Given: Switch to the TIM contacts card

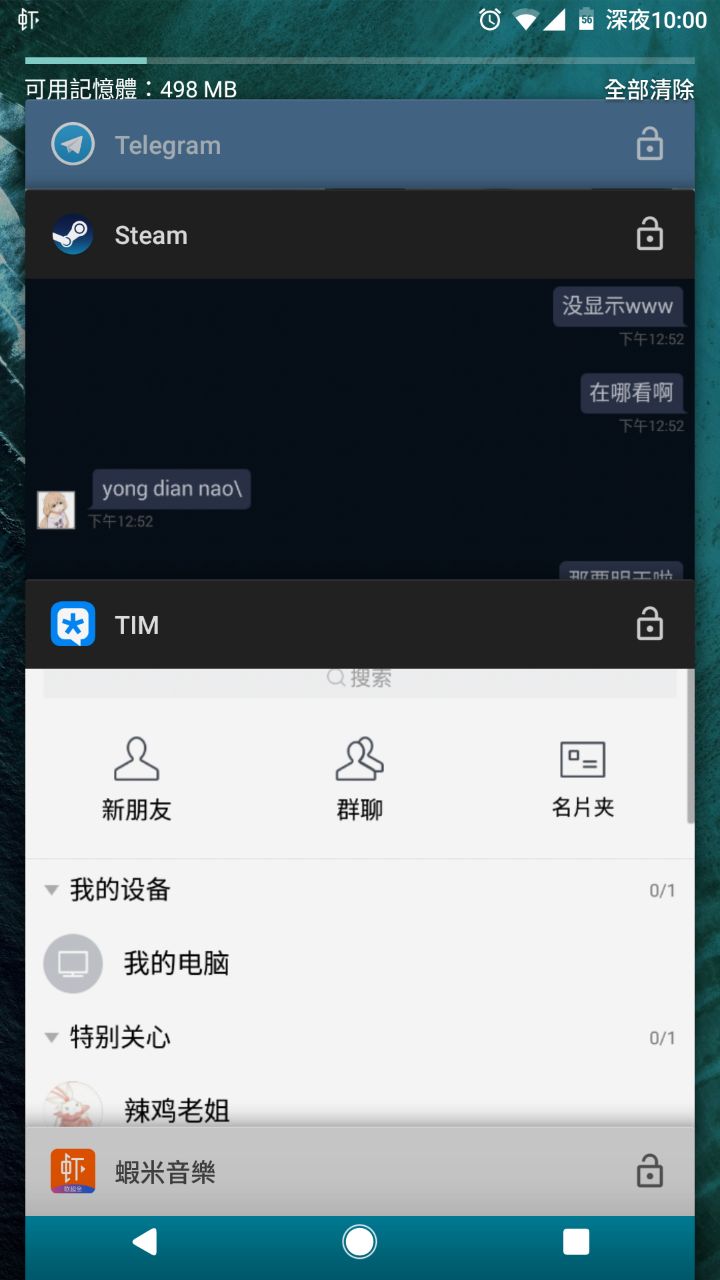Looking at the screenshot, I should 360,900.
